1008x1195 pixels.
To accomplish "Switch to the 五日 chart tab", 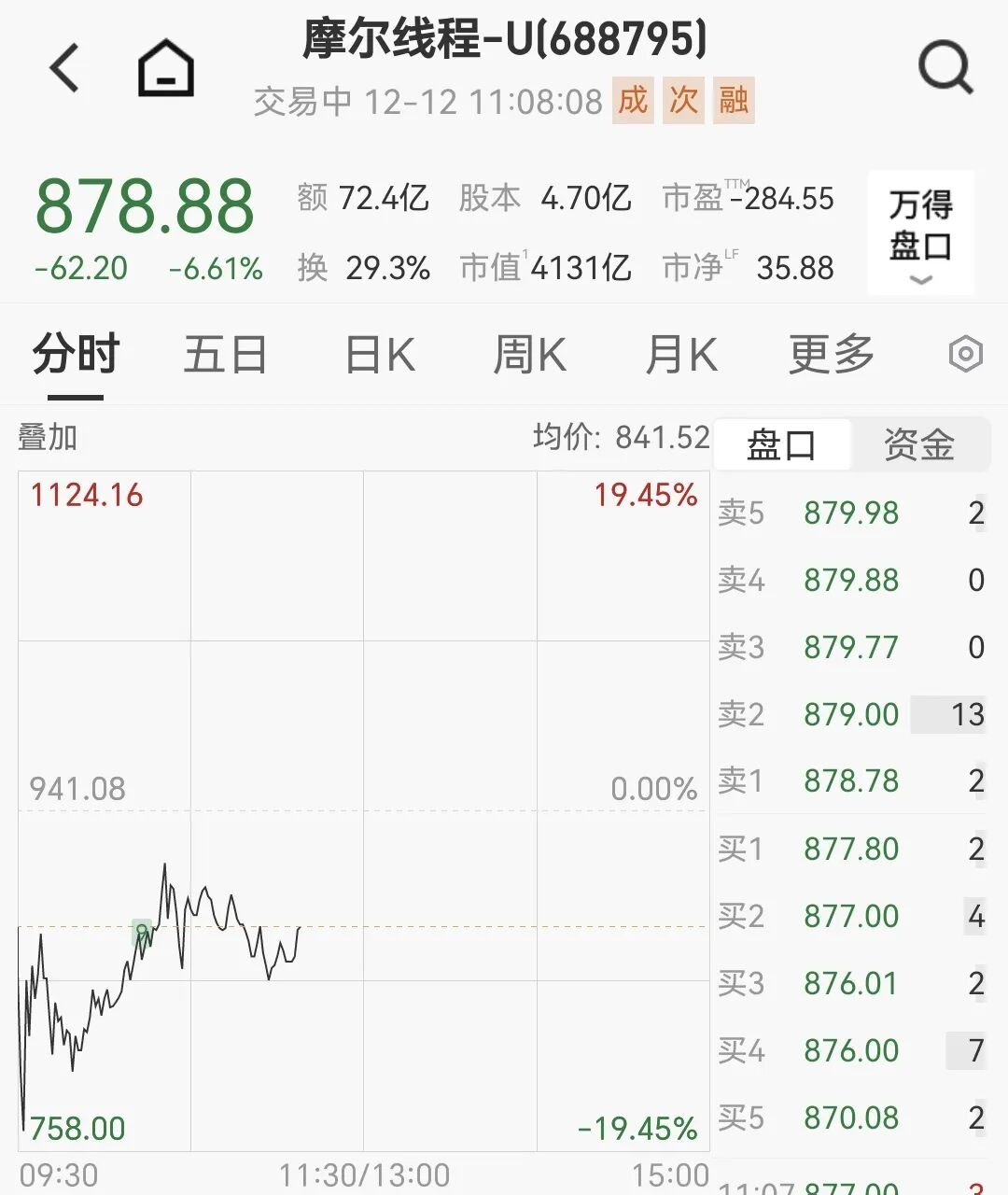I will (x=225, y=356).
